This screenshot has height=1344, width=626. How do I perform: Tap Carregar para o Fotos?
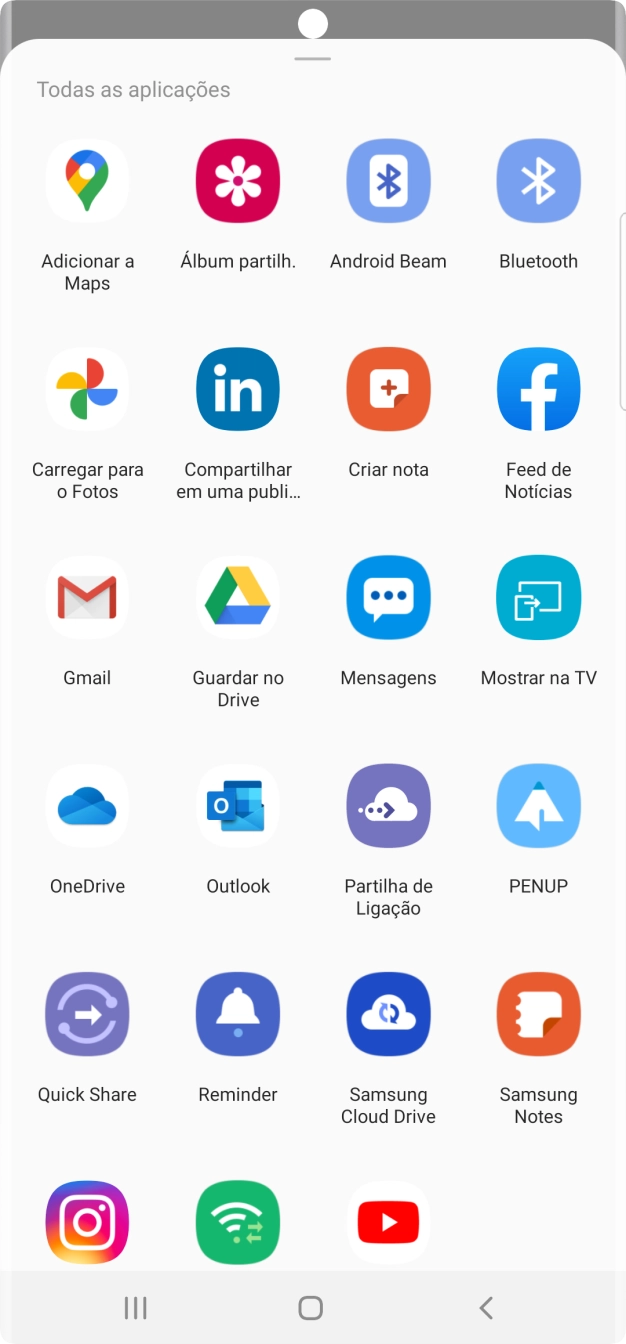[x=87, y=389]
